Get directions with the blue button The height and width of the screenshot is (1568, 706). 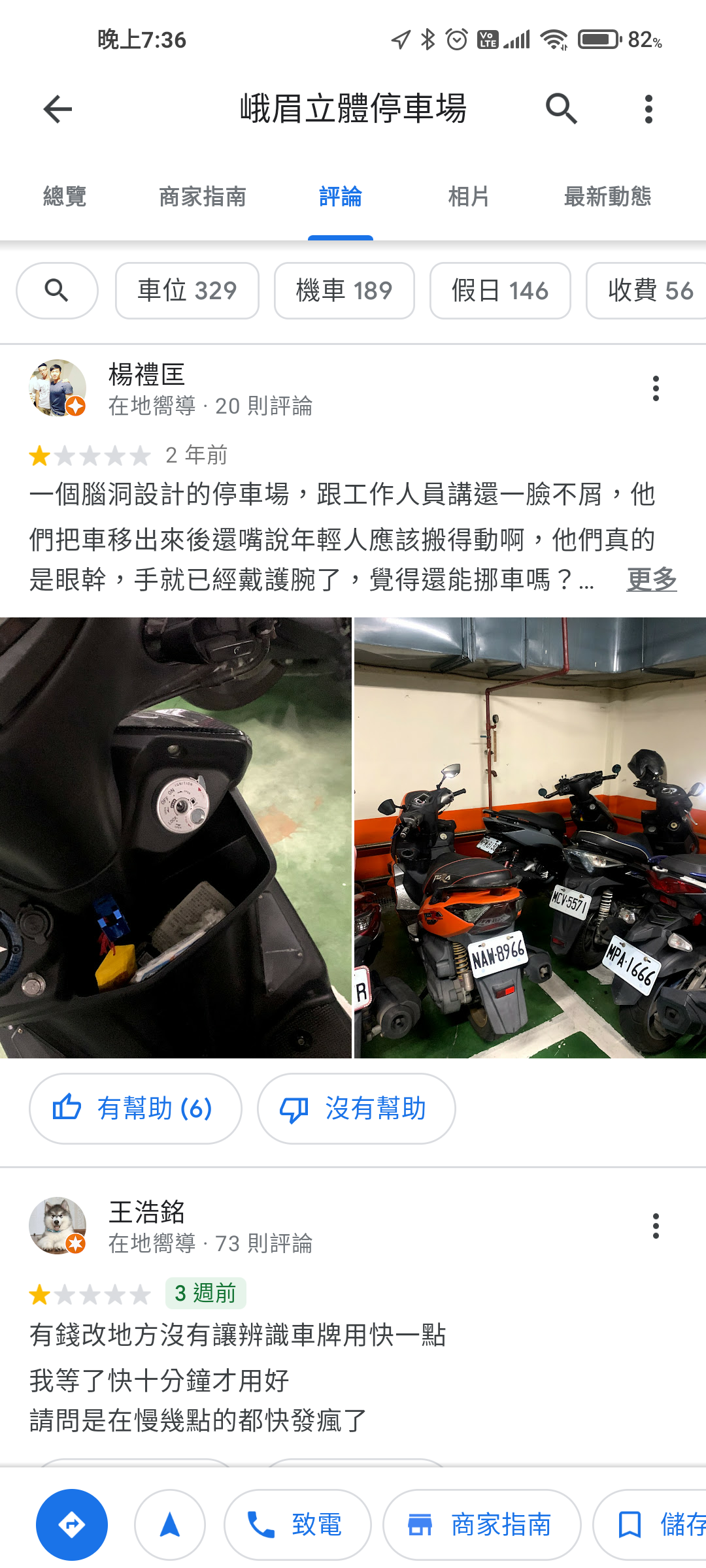[72, 1524]
